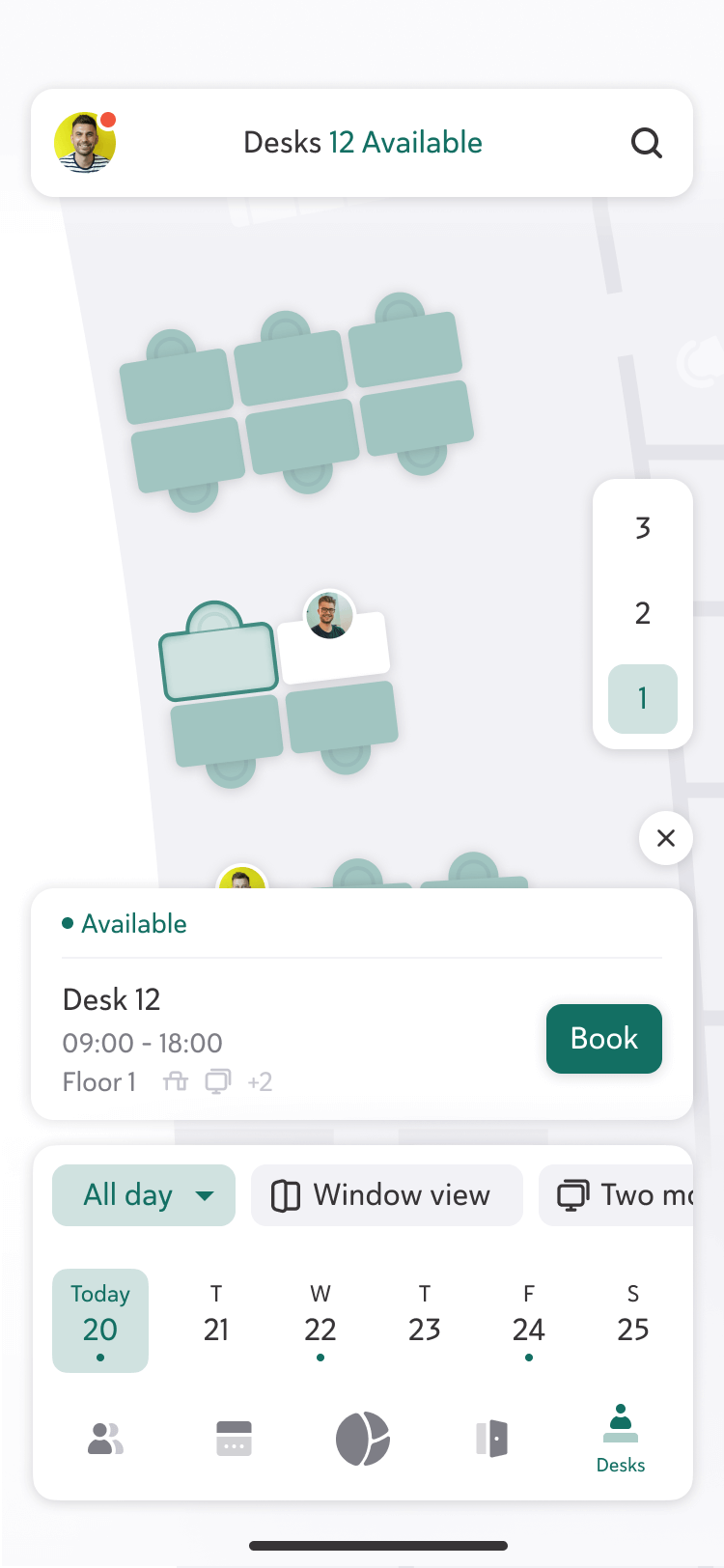The height and width of the screenshot is (1568, 724).
Task: Switch the map to floor 2
Action: (x=642, y=613)
